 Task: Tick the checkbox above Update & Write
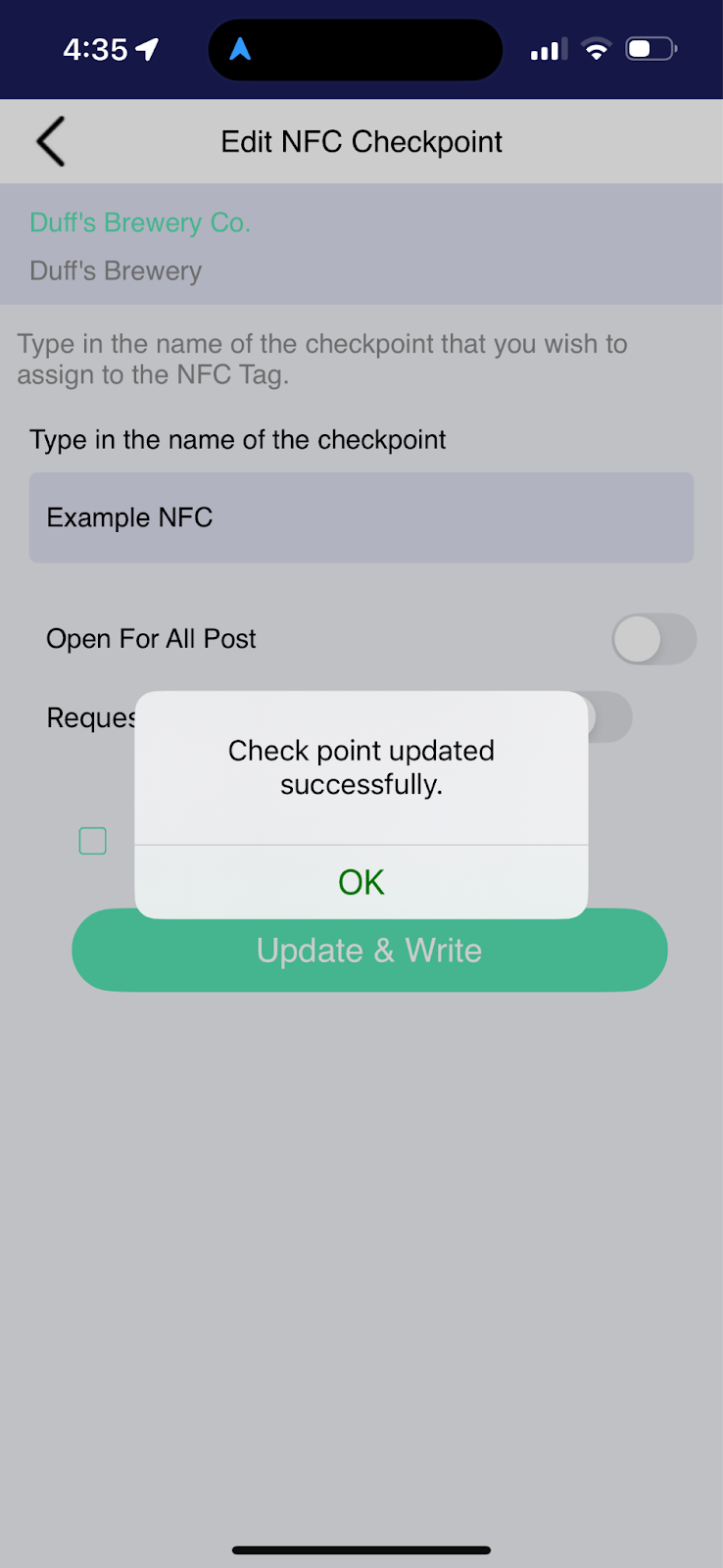tap(93, 841)
